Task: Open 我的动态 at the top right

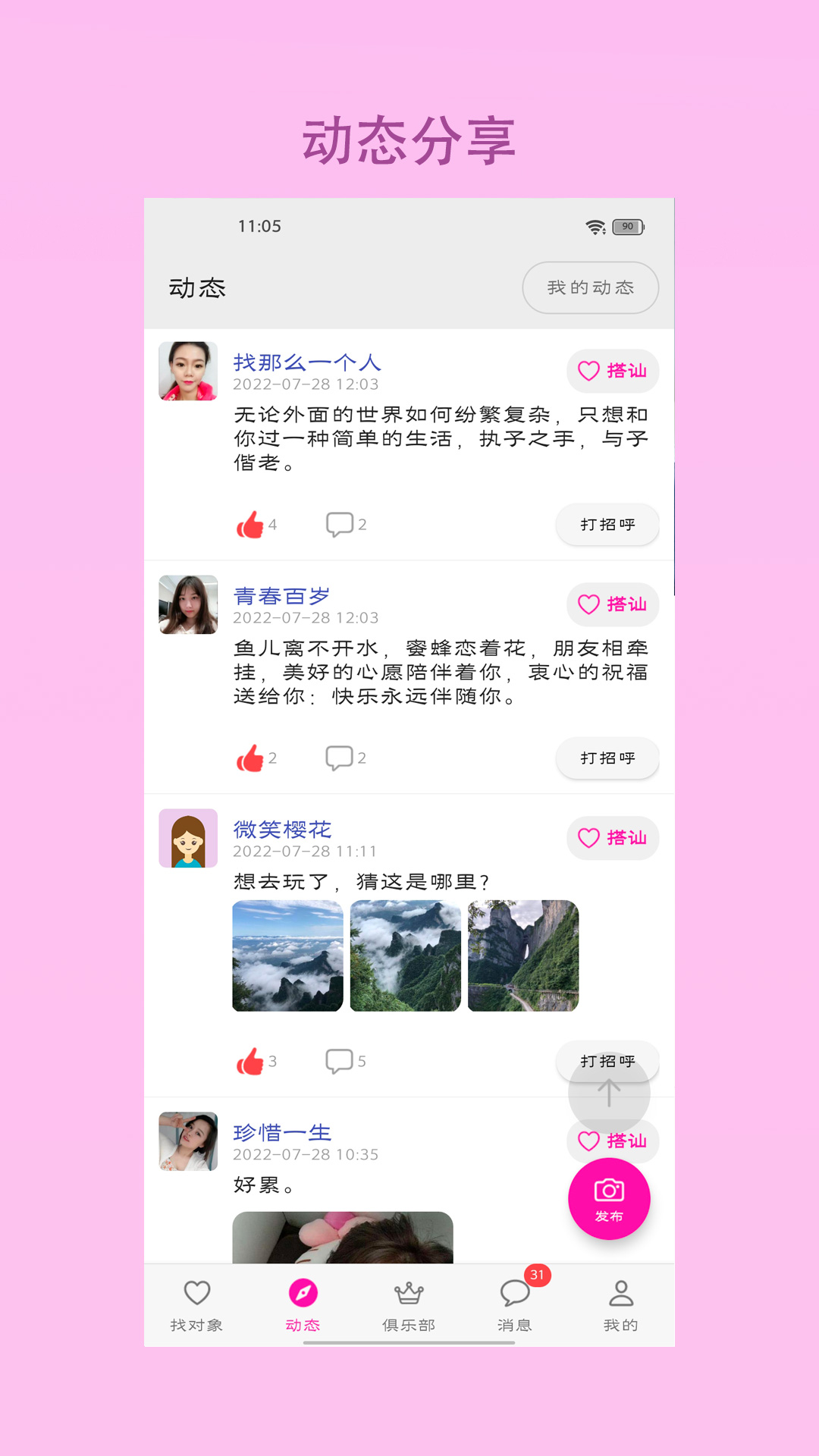Action: pyautogui.click(x=591, y=287)
